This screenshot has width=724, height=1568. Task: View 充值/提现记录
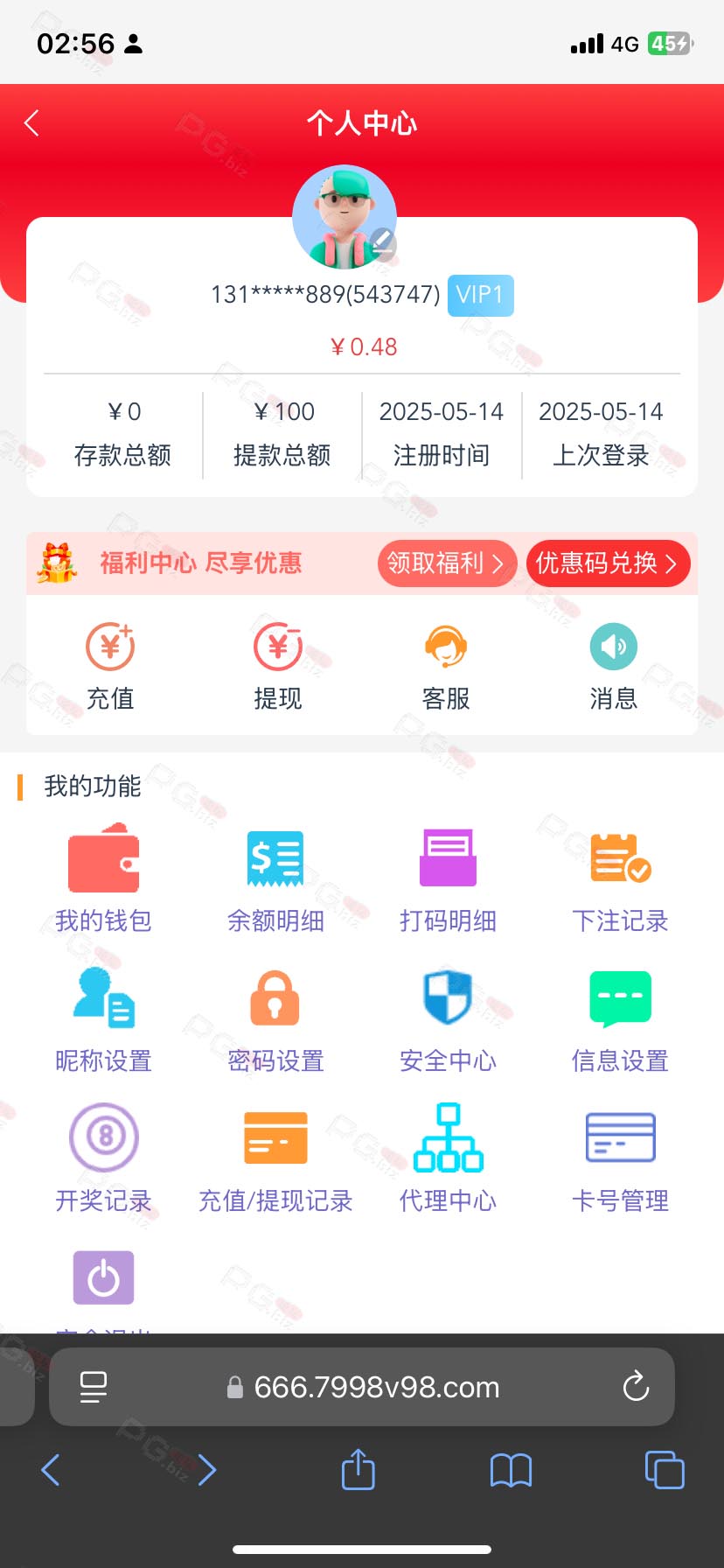click(x=275, y=1159)
